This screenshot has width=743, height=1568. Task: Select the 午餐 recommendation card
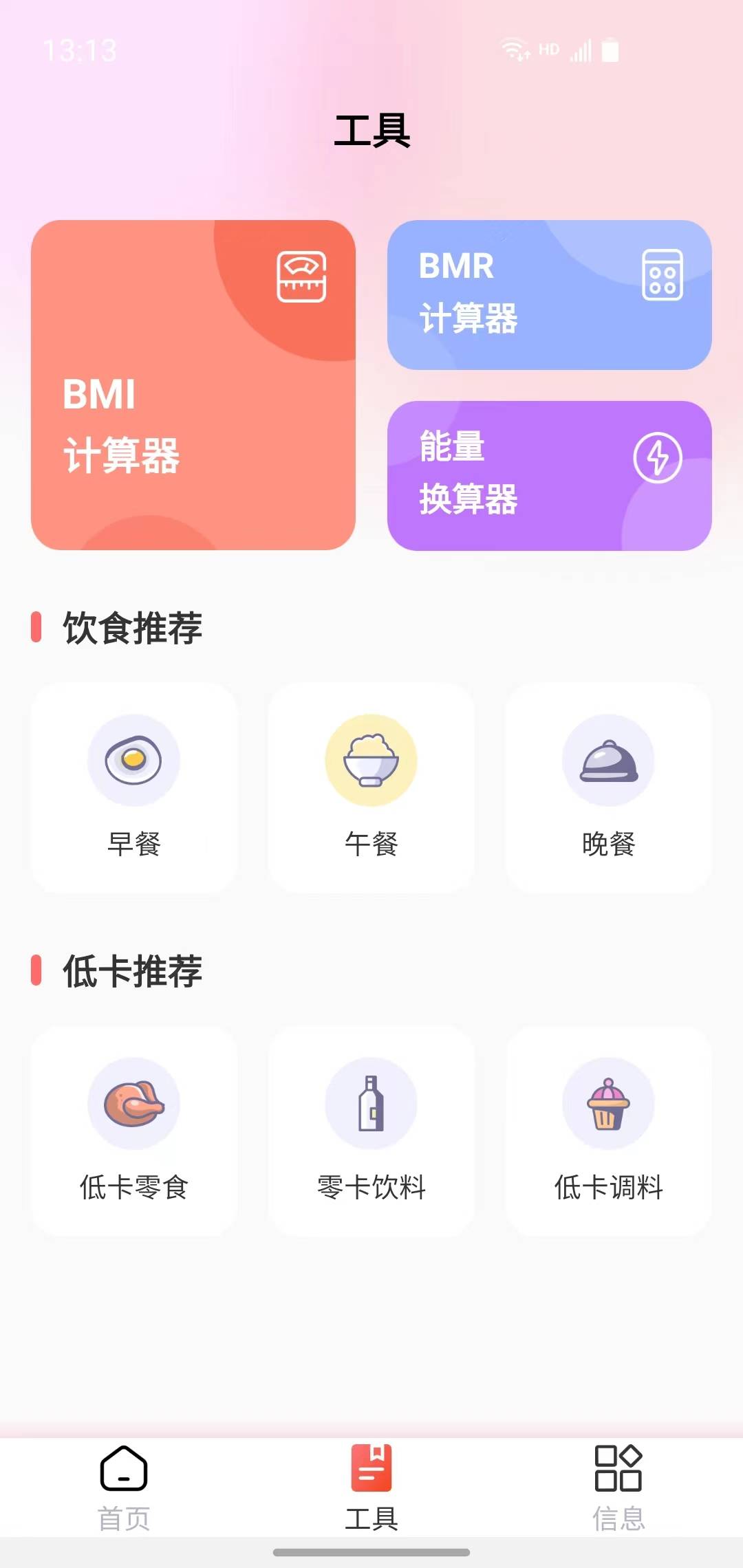coord(371,787)
